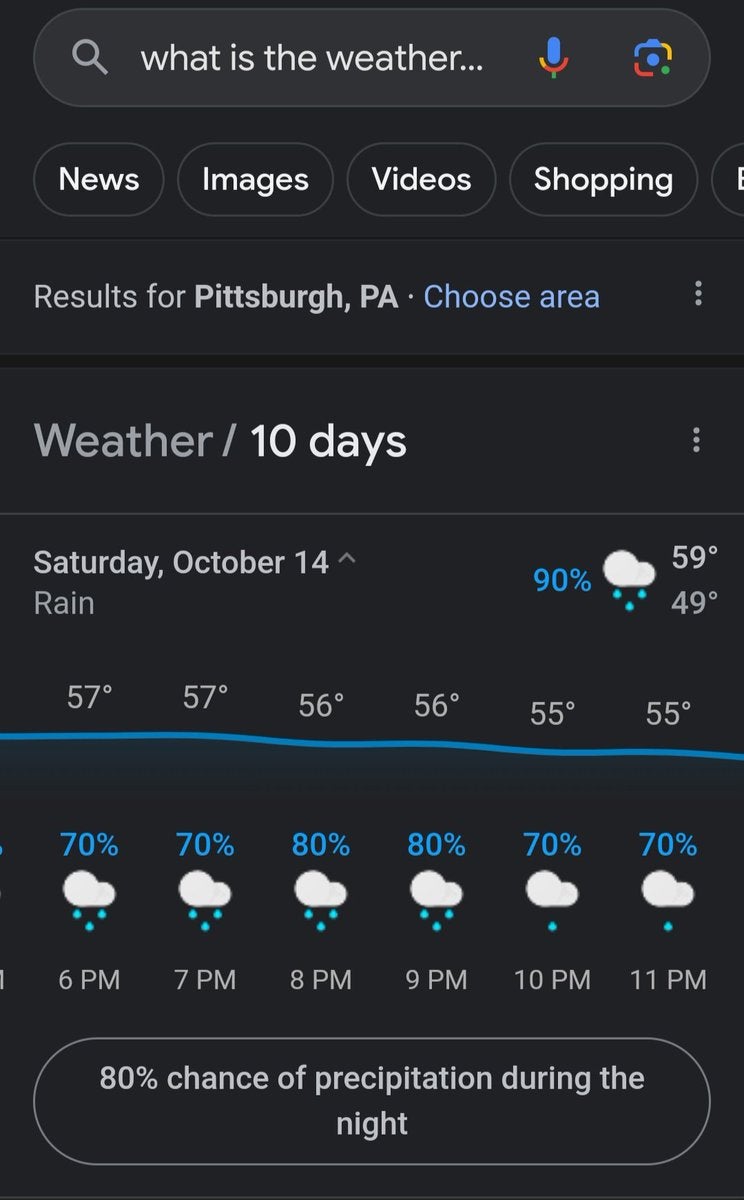Tap the 80% chance of precipitation banner
This screenshot has width=744, height=1200.
point(372,1100)
